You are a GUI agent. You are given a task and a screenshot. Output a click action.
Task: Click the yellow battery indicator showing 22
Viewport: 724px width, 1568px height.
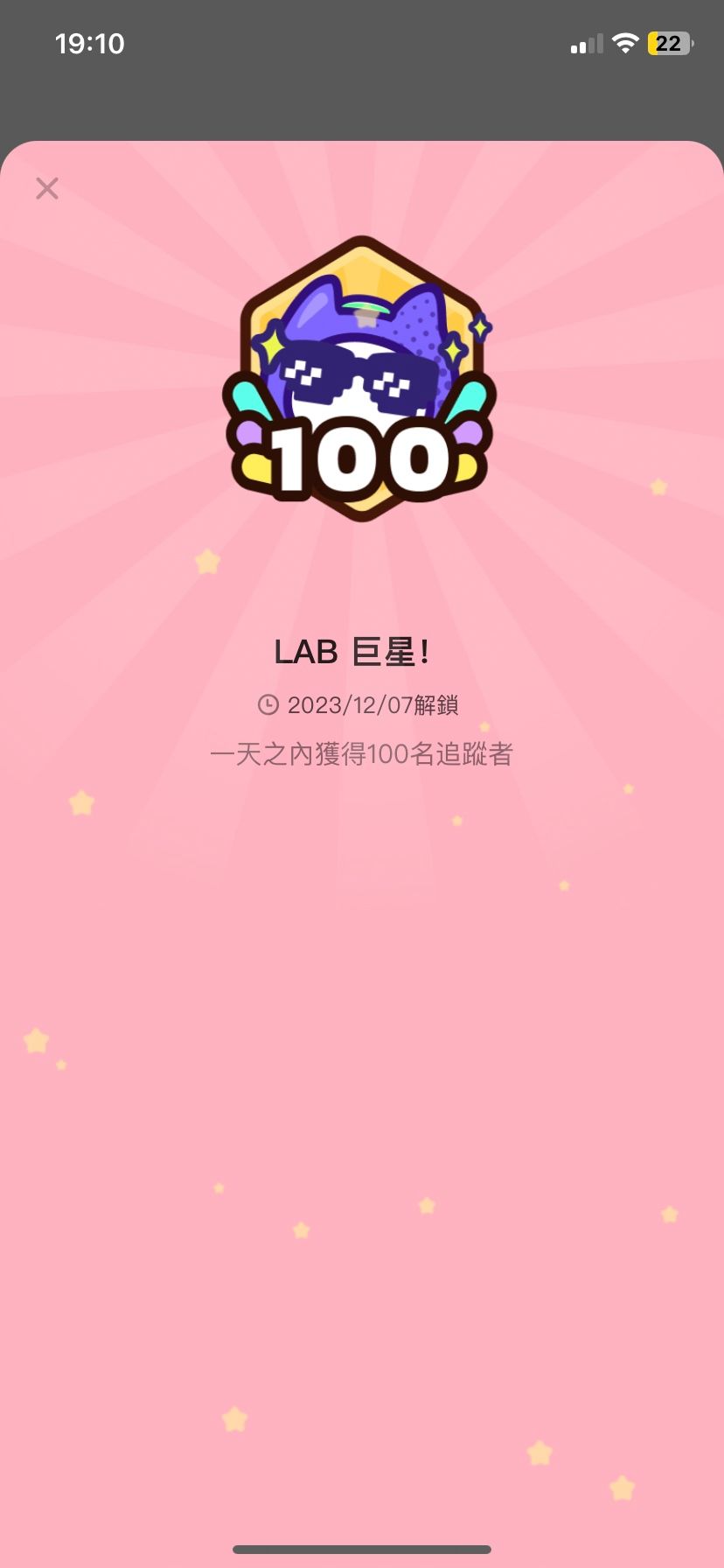click(x=669, y=42)
